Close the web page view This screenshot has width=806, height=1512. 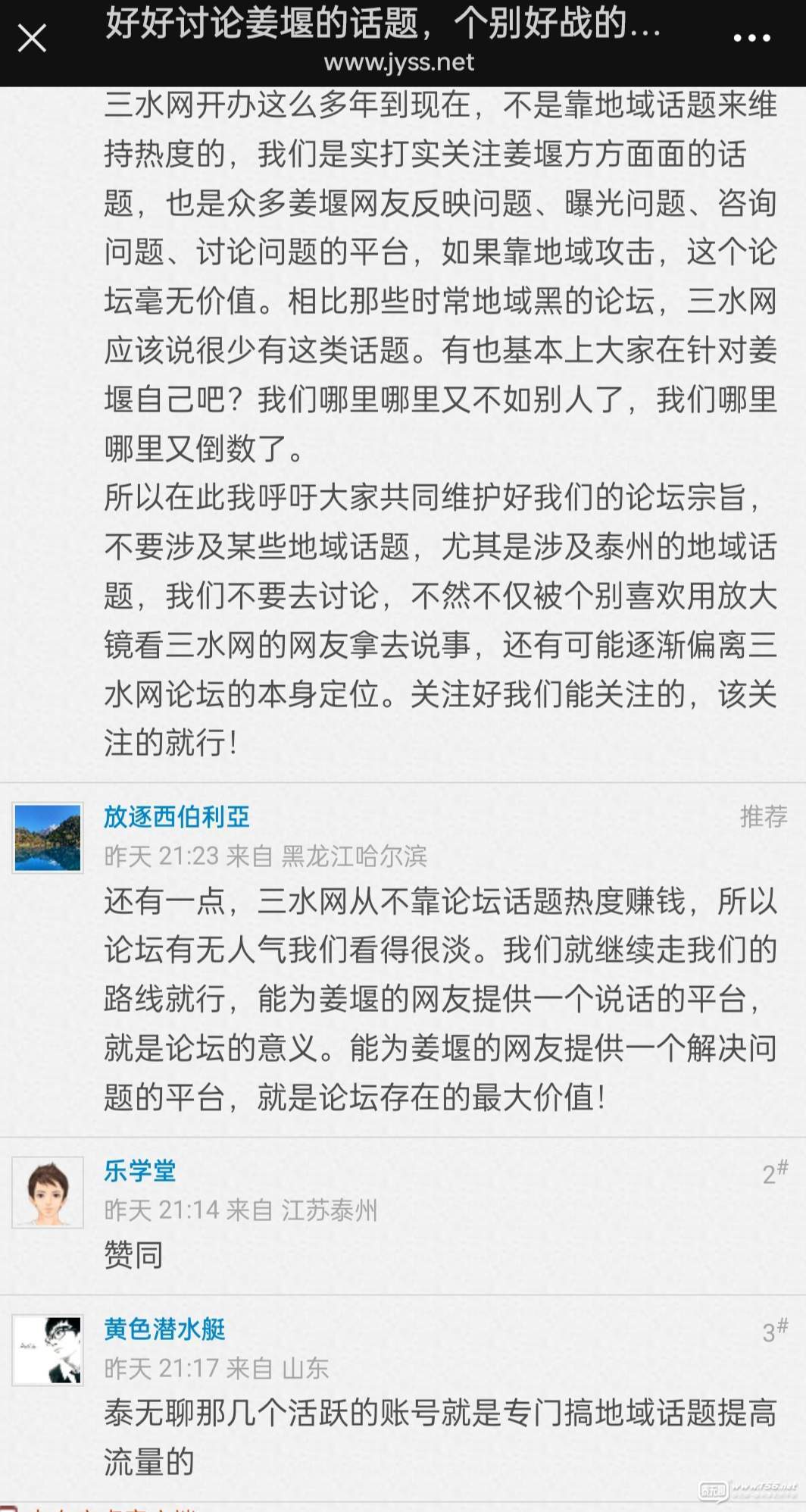[x=32, y=38]
